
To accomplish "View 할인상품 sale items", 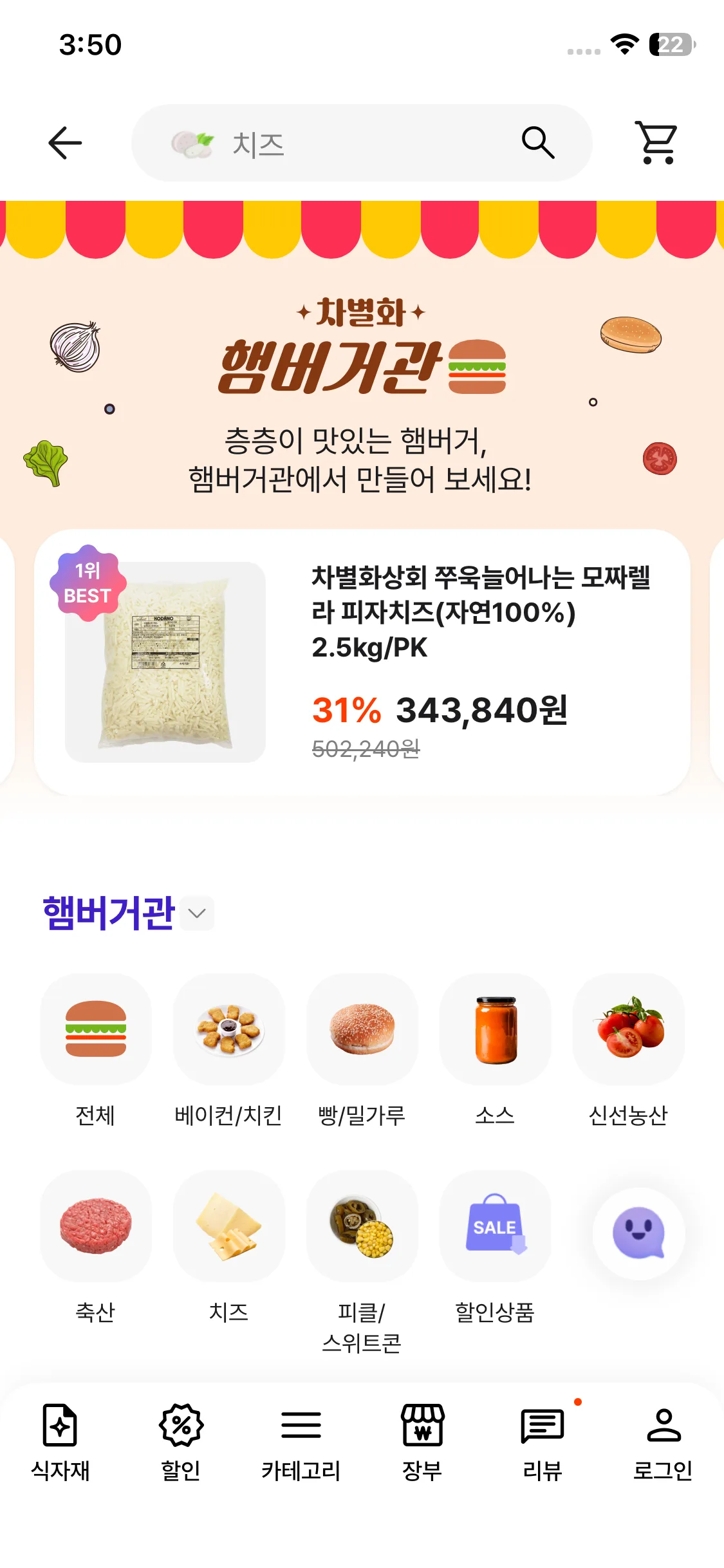I will point(495,1226).
